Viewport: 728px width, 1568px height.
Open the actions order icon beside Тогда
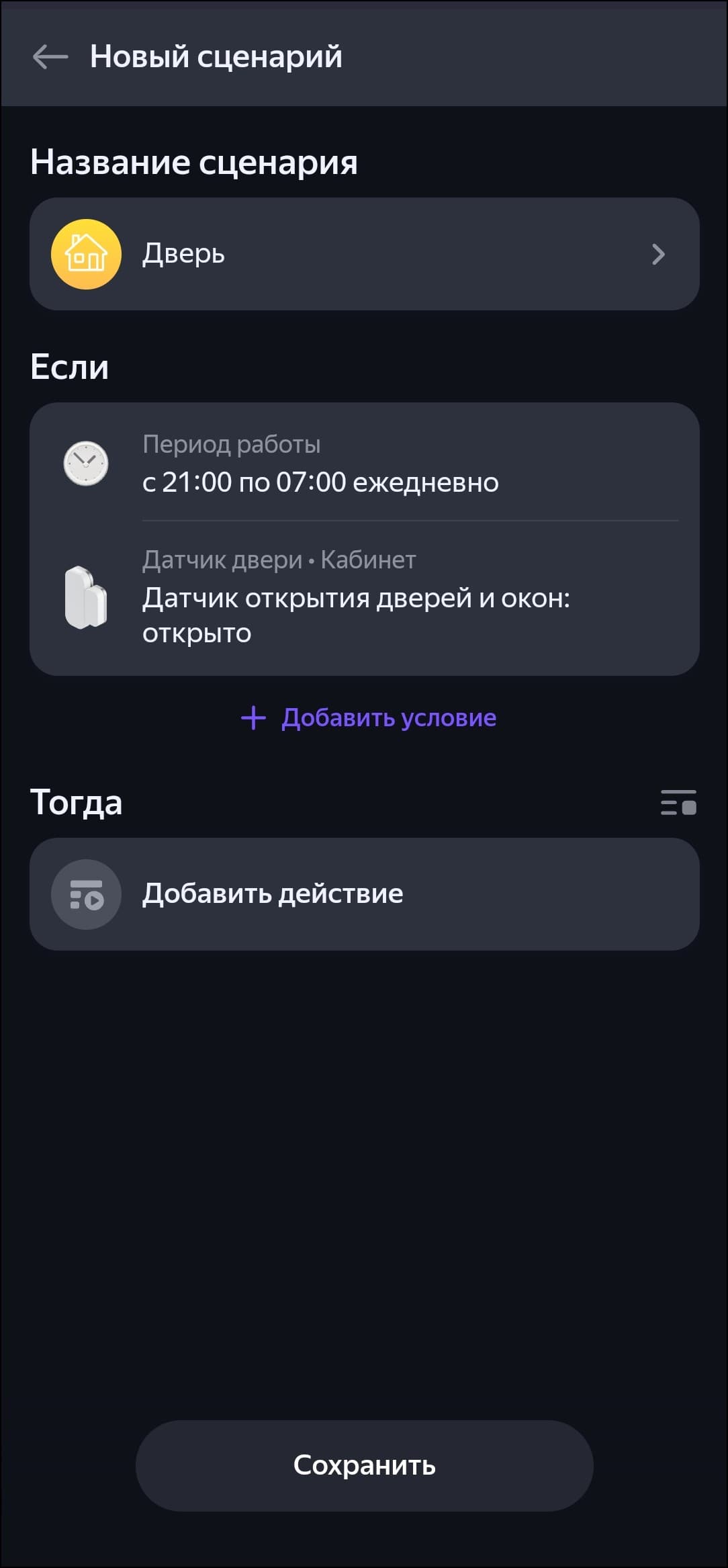[678, 802]
